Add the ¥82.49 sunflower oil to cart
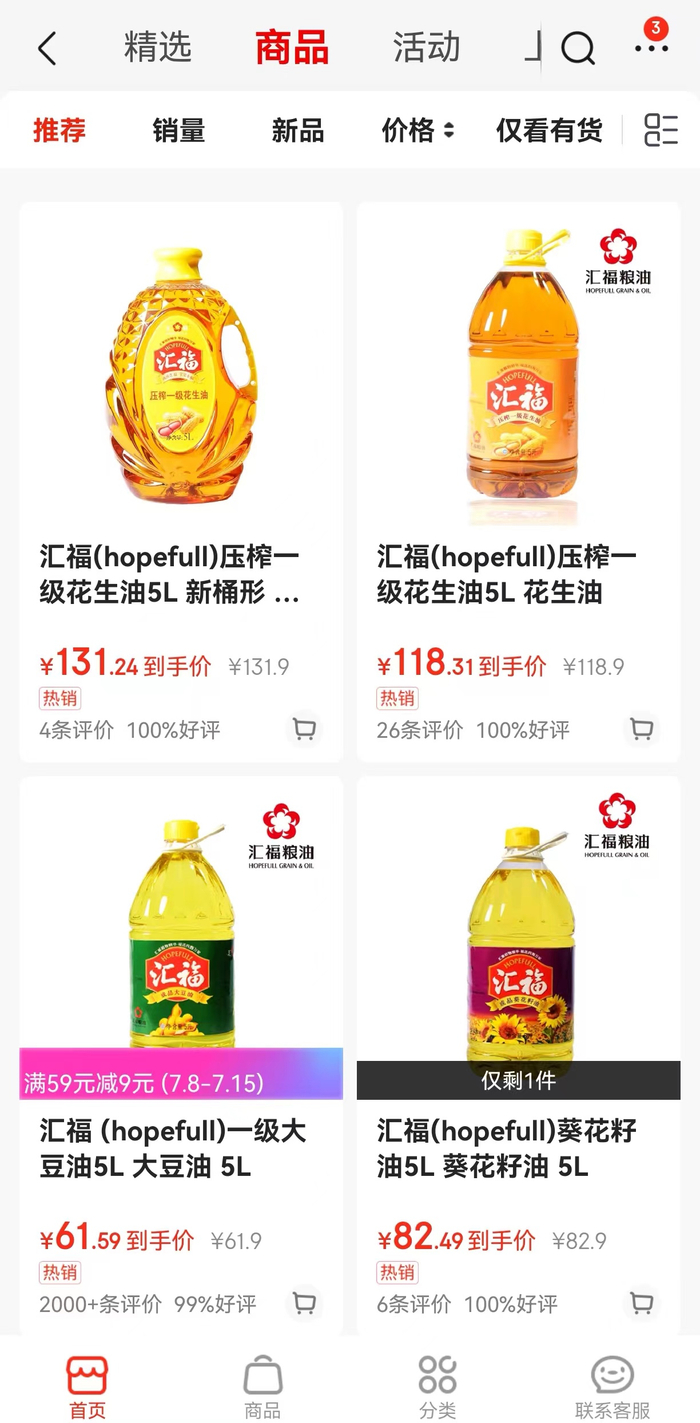700x1423 pixels. (641, 1303)
